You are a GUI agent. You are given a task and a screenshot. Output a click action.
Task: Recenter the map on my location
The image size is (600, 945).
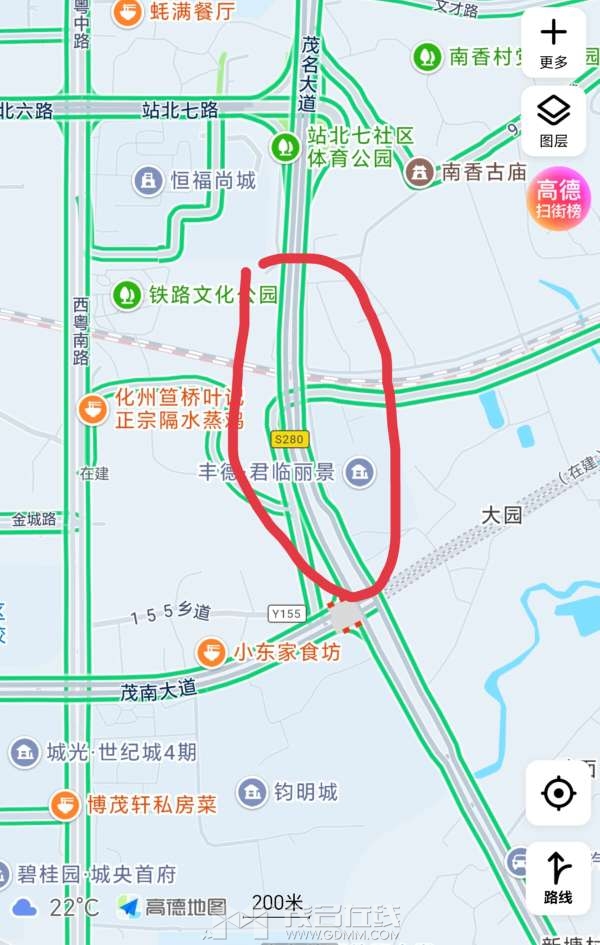click(557, 794)
